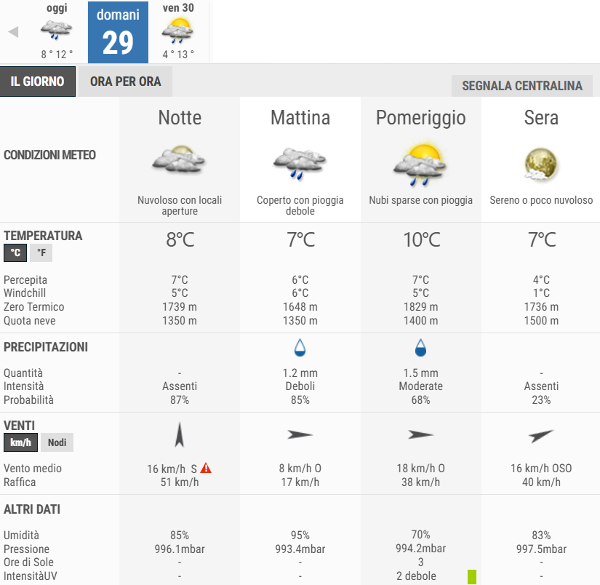Set temperature unit to °C
Image resolution: width=600 pixels, height=585 pixels.
tap(15, 253)
